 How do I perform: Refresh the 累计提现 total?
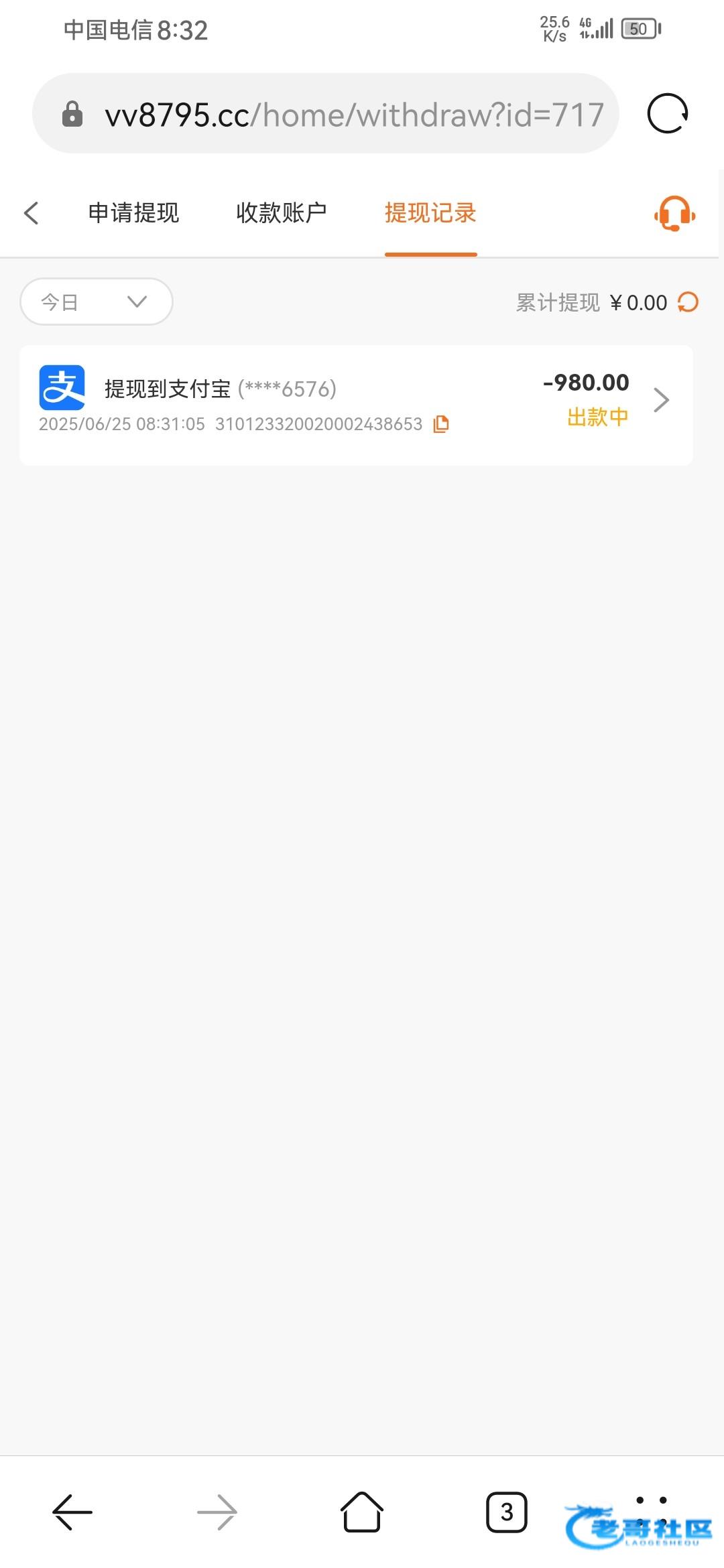point(688,302)
